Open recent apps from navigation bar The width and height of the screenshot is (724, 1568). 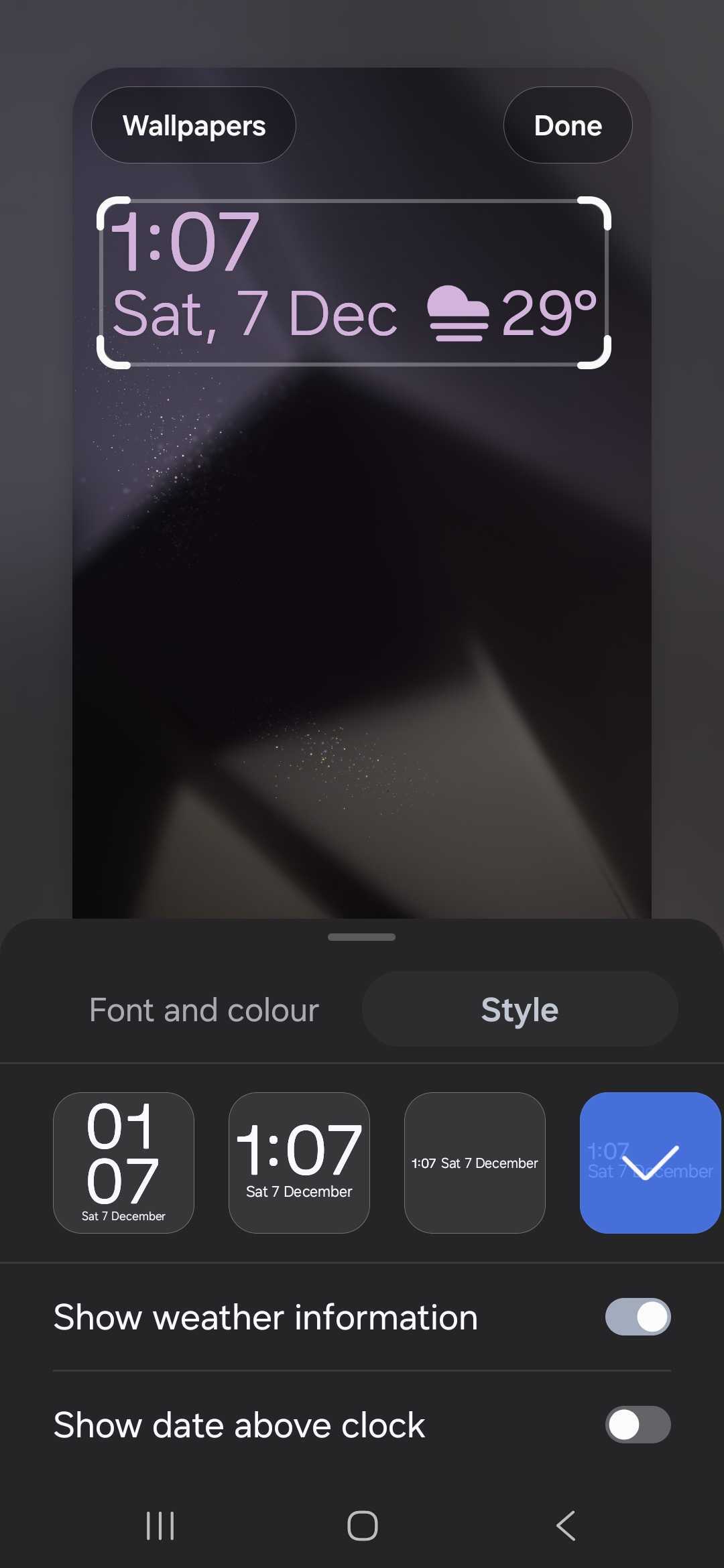point(160,1526)
